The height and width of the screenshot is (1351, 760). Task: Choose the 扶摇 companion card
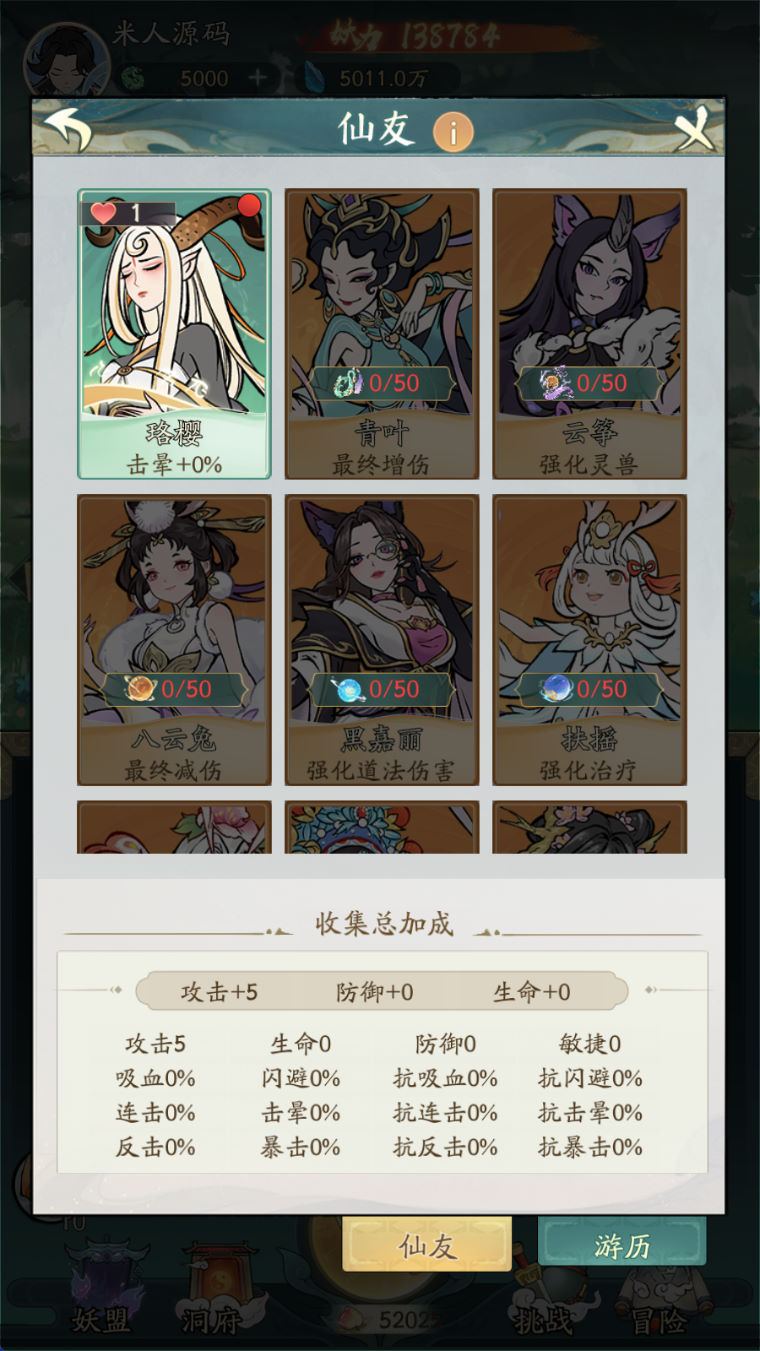(x=589, y=640)
